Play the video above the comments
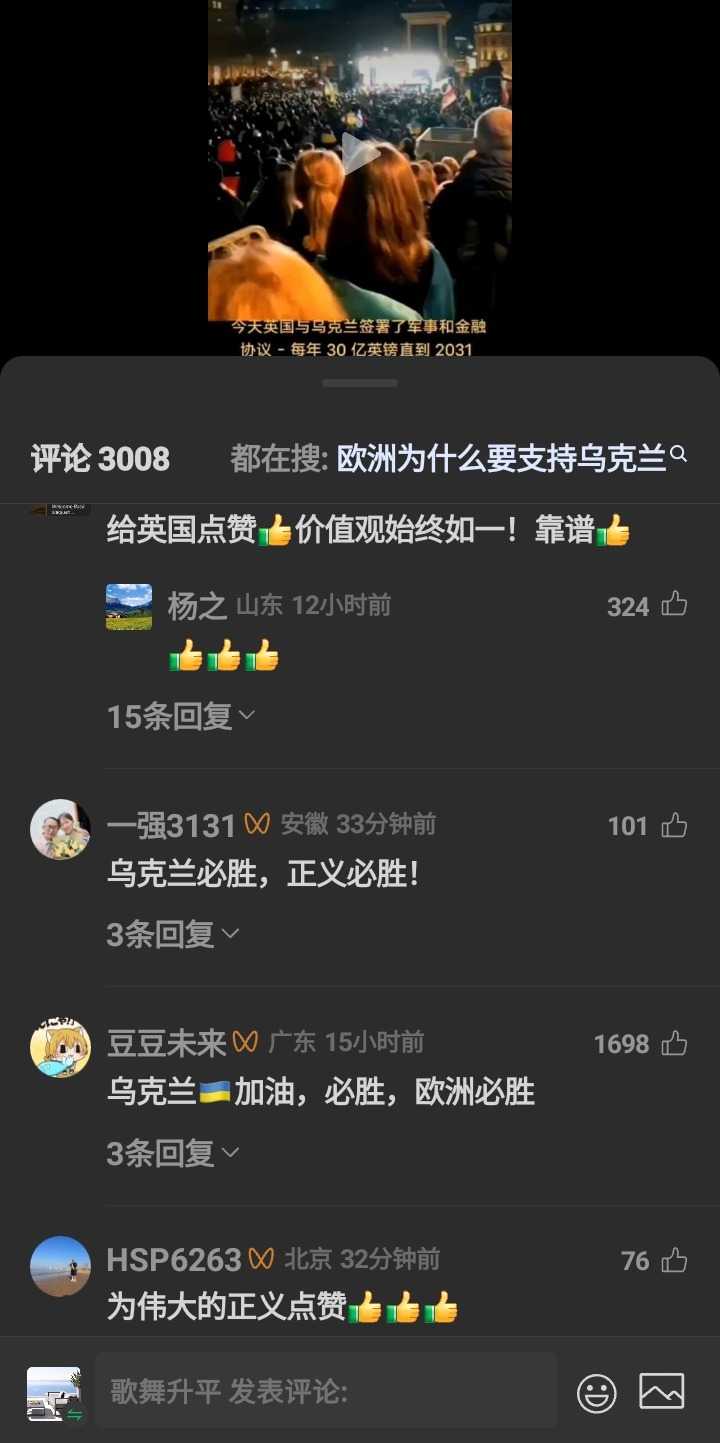 [x=360, y=153]
